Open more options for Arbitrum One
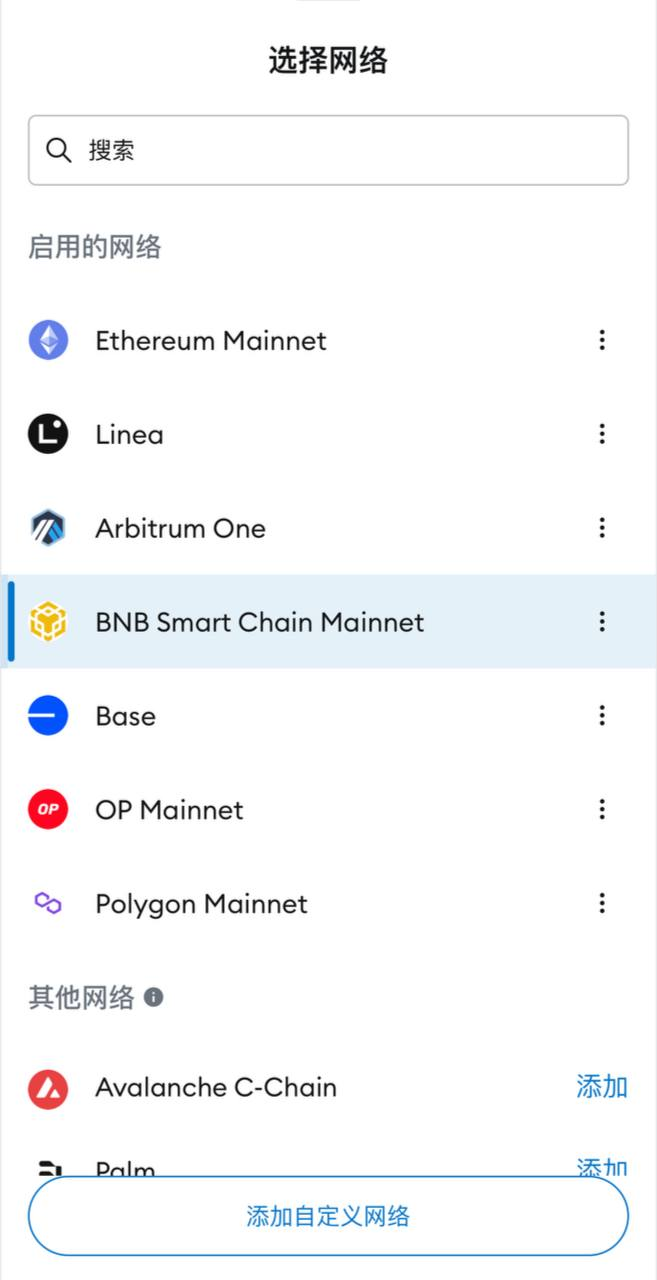Viewport: 657px width, 1280px height. [602, 528]
